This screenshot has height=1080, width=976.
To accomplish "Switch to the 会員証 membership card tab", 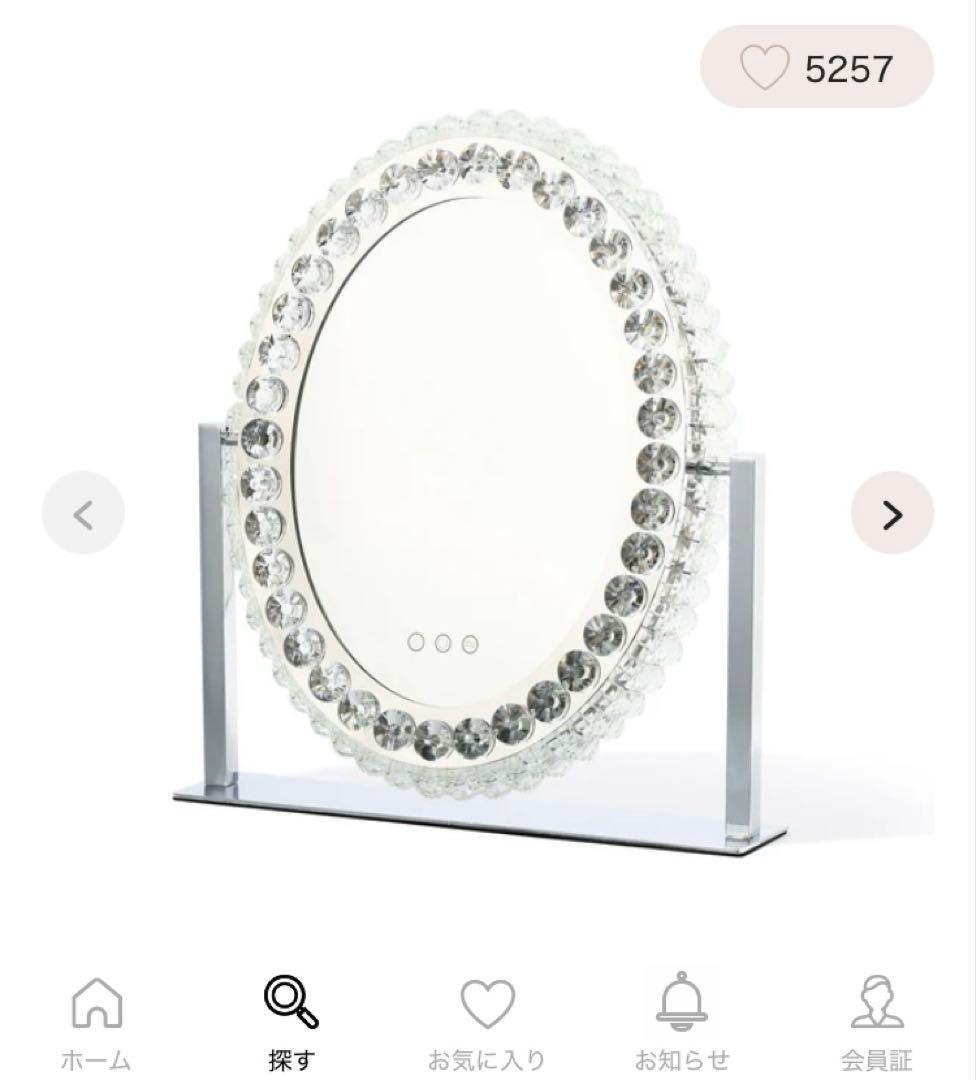I will coord(877,1020).
